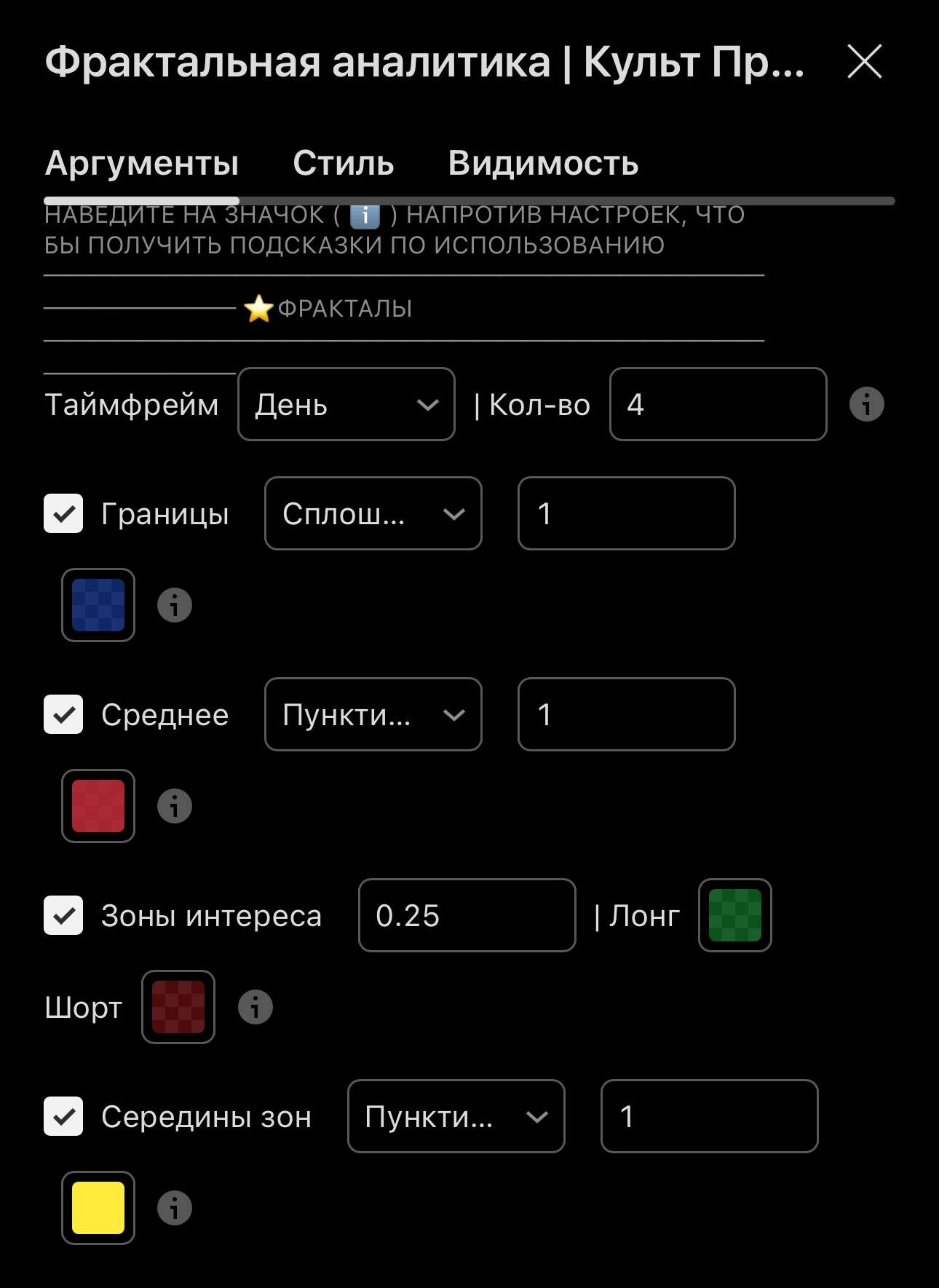The image size is (939, 1288).
Task: Open the green Лонг color swatch
Action: tap(734, 916)
